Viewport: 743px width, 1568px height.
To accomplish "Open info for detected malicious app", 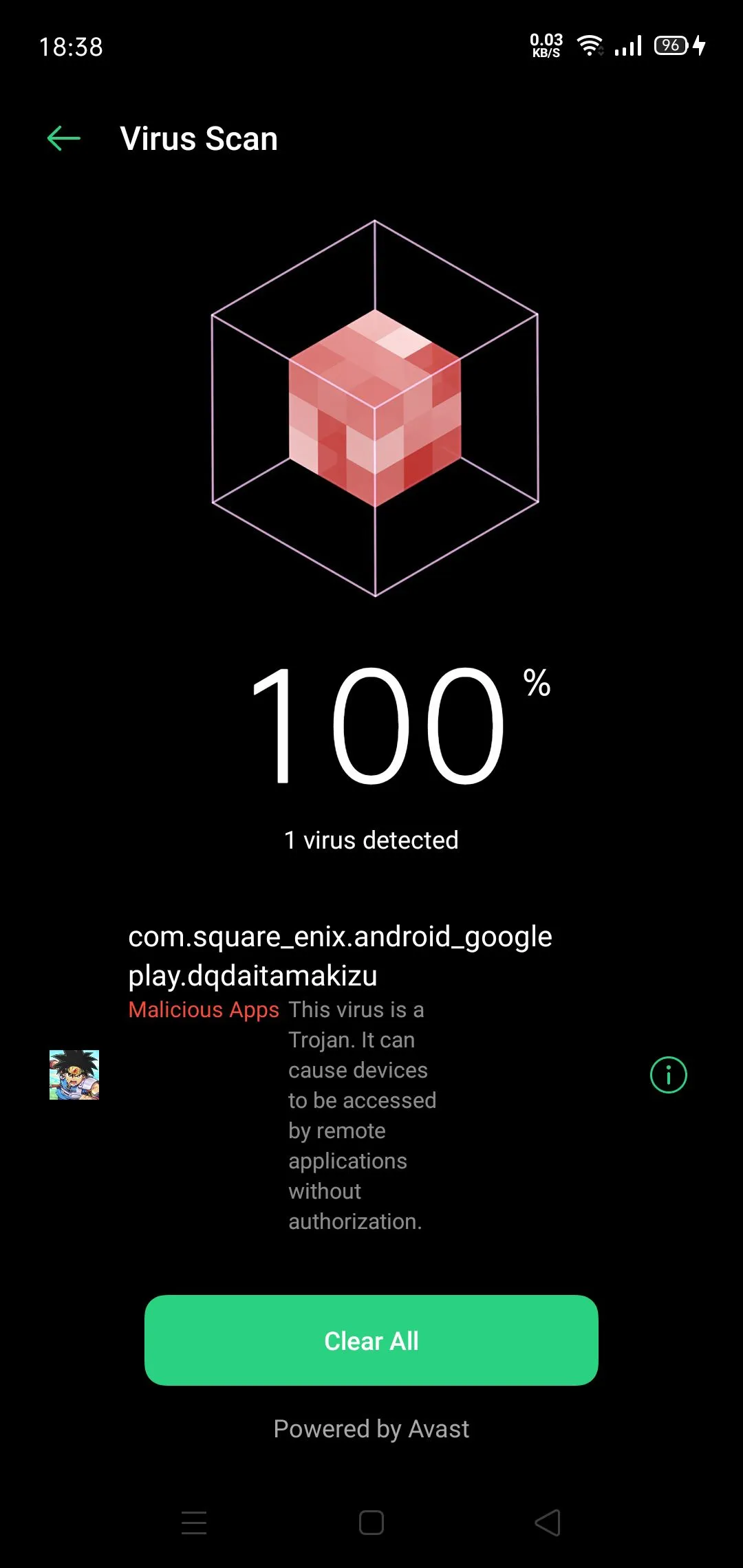I will click(668, 1075).
